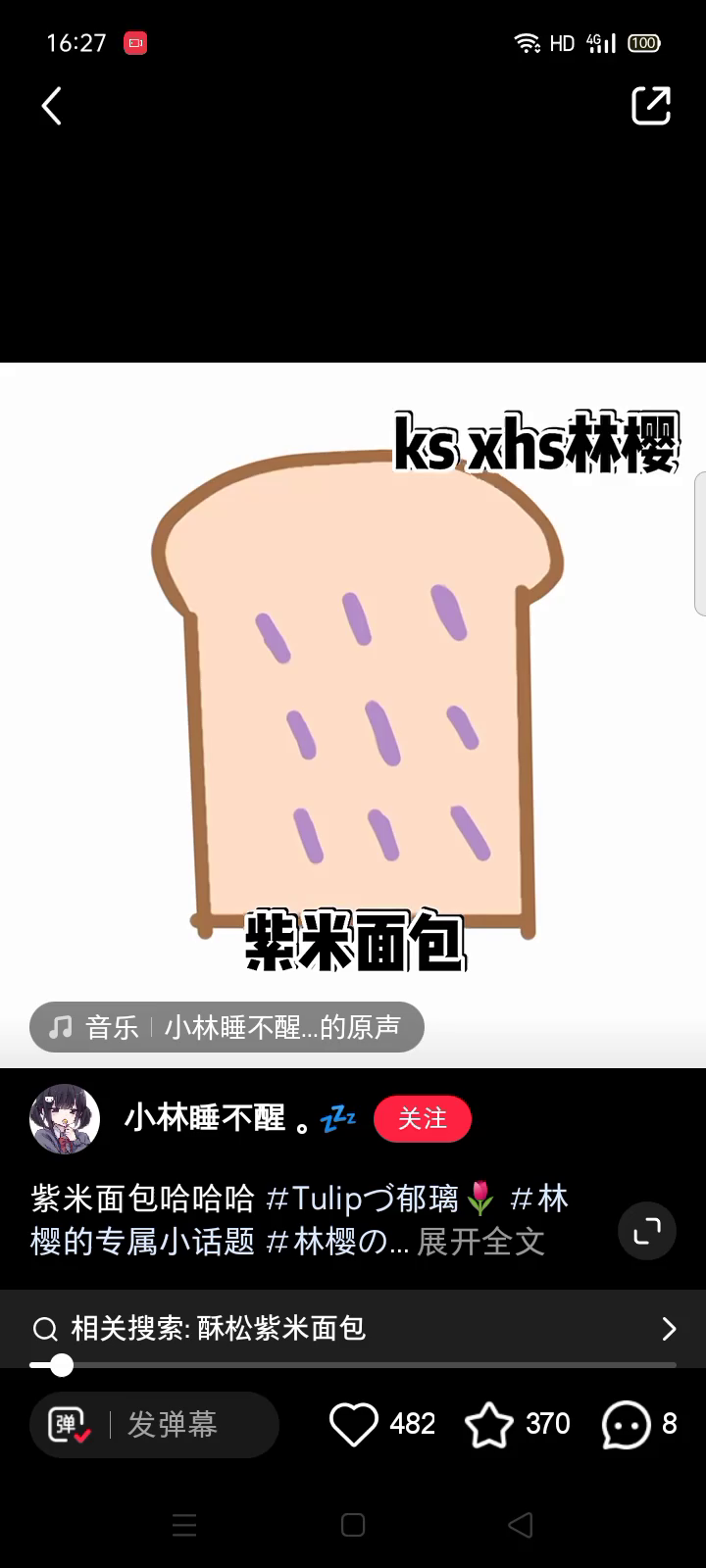The width and height of the screenshot is (706, 1568).
Task: Toggle the 弹 danmaku switch
Action: point(69,1424)
